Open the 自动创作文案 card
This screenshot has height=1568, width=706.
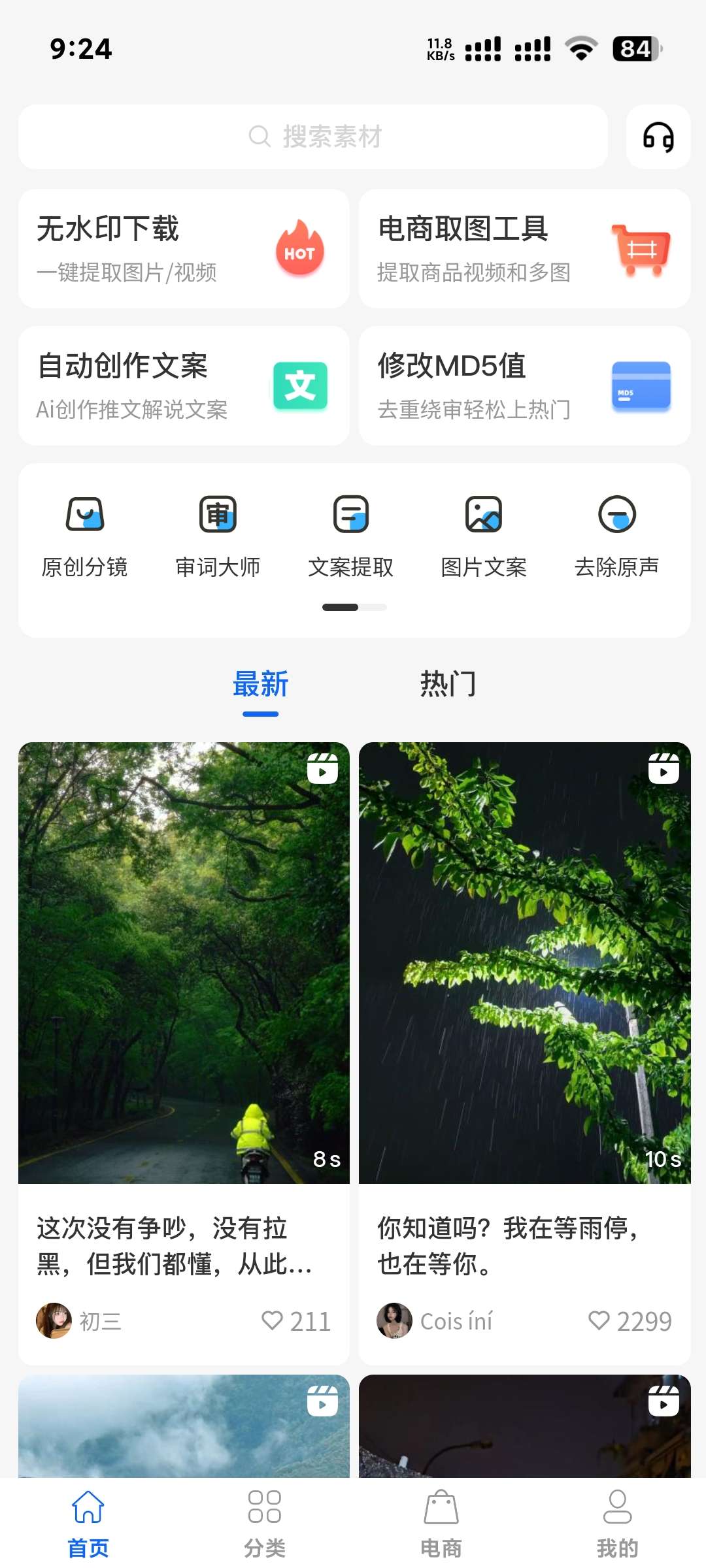pos(184,386)
